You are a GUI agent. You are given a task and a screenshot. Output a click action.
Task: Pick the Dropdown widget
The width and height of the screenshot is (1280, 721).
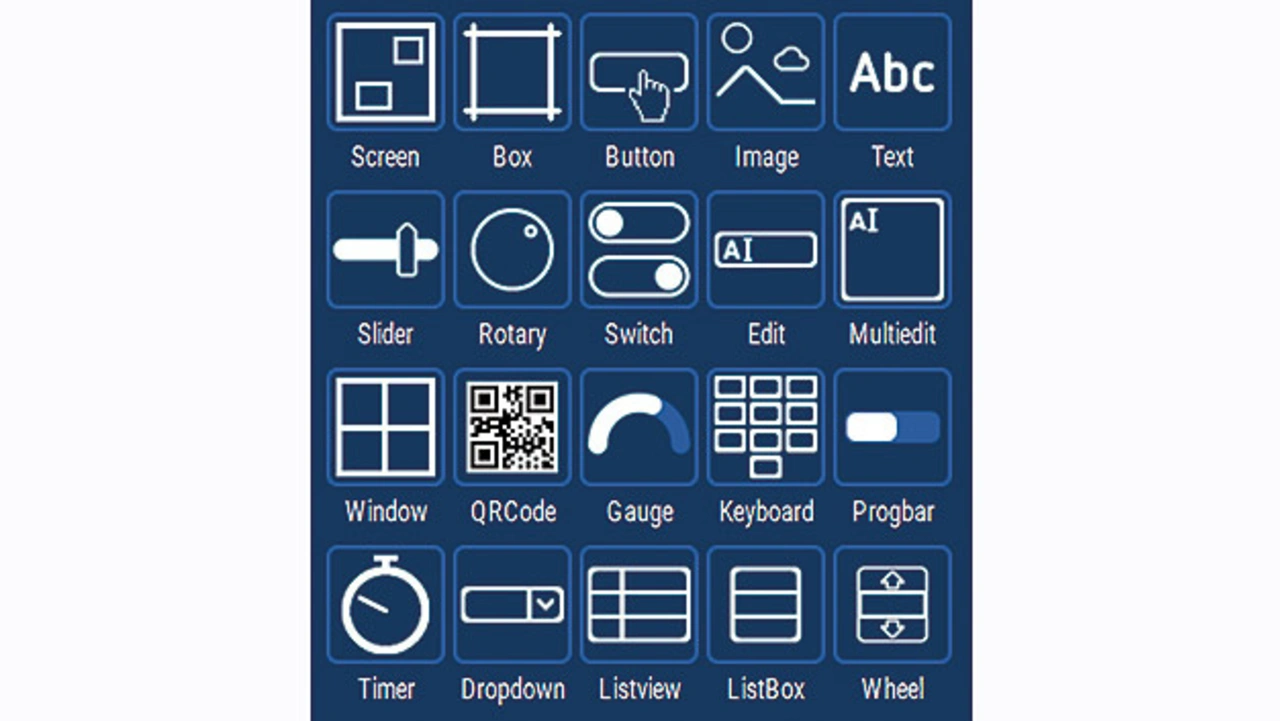pos(512,604)
